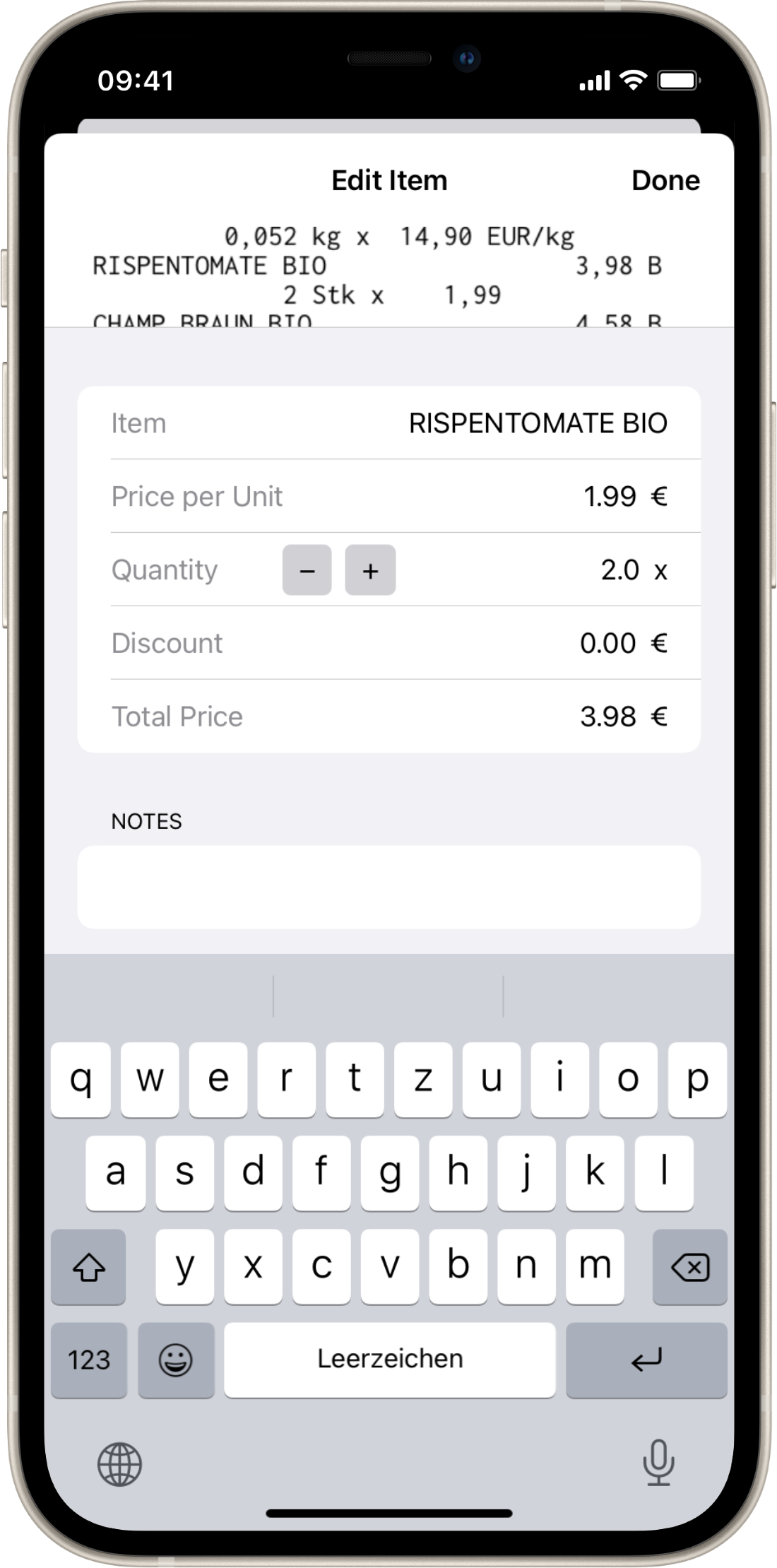The image size is (777, 1568).
Task: Edit the Discount amount field
Action: click(x=389, y=643)
